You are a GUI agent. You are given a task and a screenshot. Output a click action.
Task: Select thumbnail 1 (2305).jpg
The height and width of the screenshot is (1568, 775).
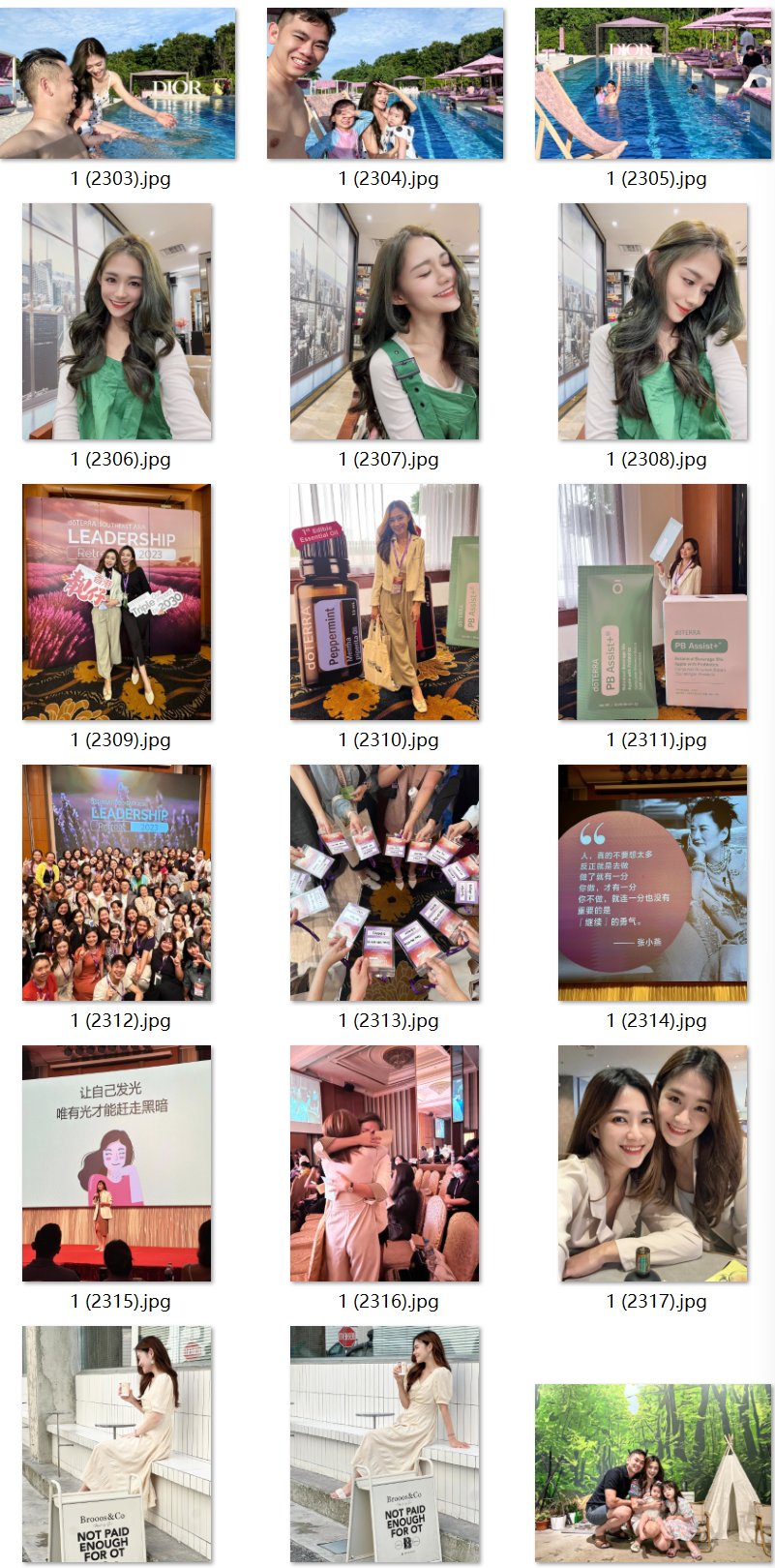[x=653, y=83]
